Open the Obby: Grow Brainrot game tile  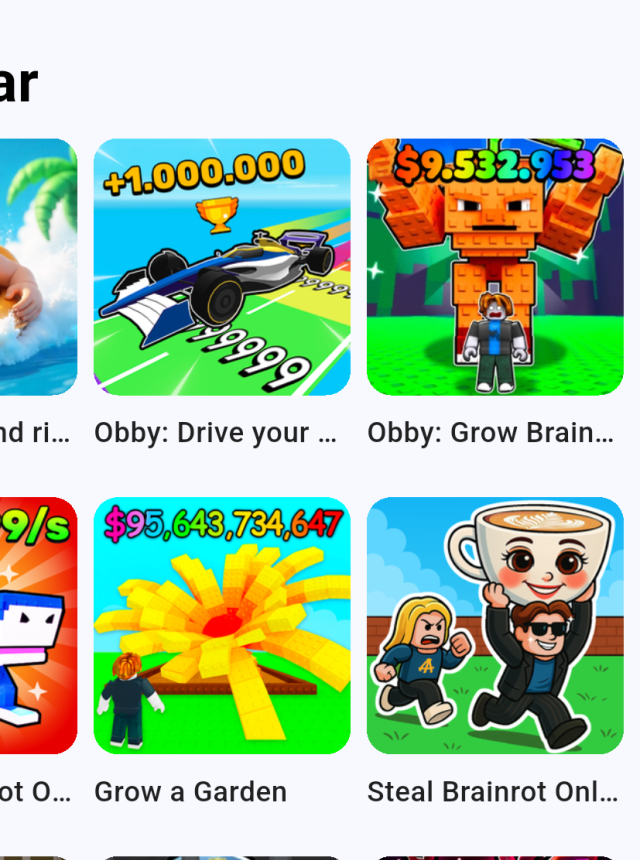(495, 267)
